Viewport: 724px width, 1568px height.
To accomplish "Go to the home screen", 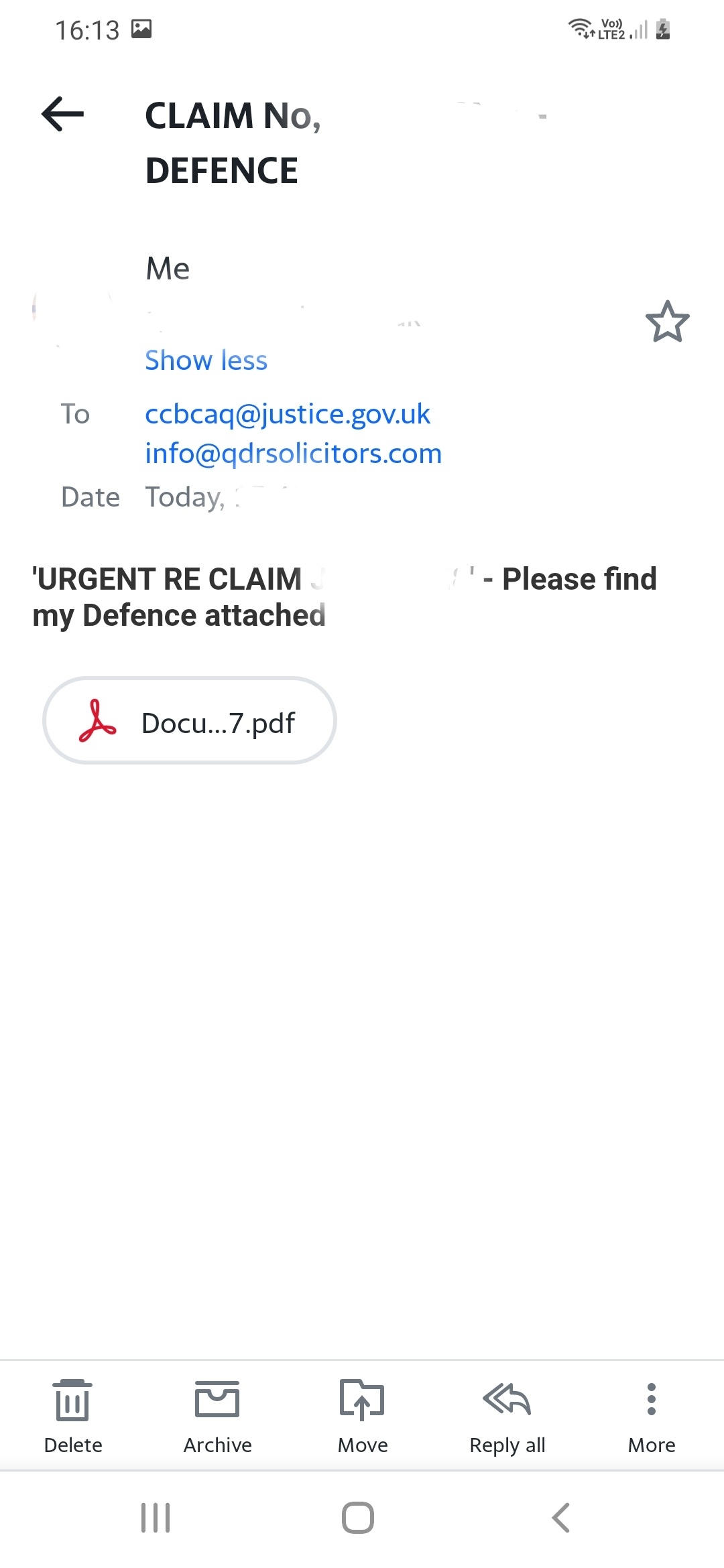I will pyautogui.click(x=358, y=1518).
